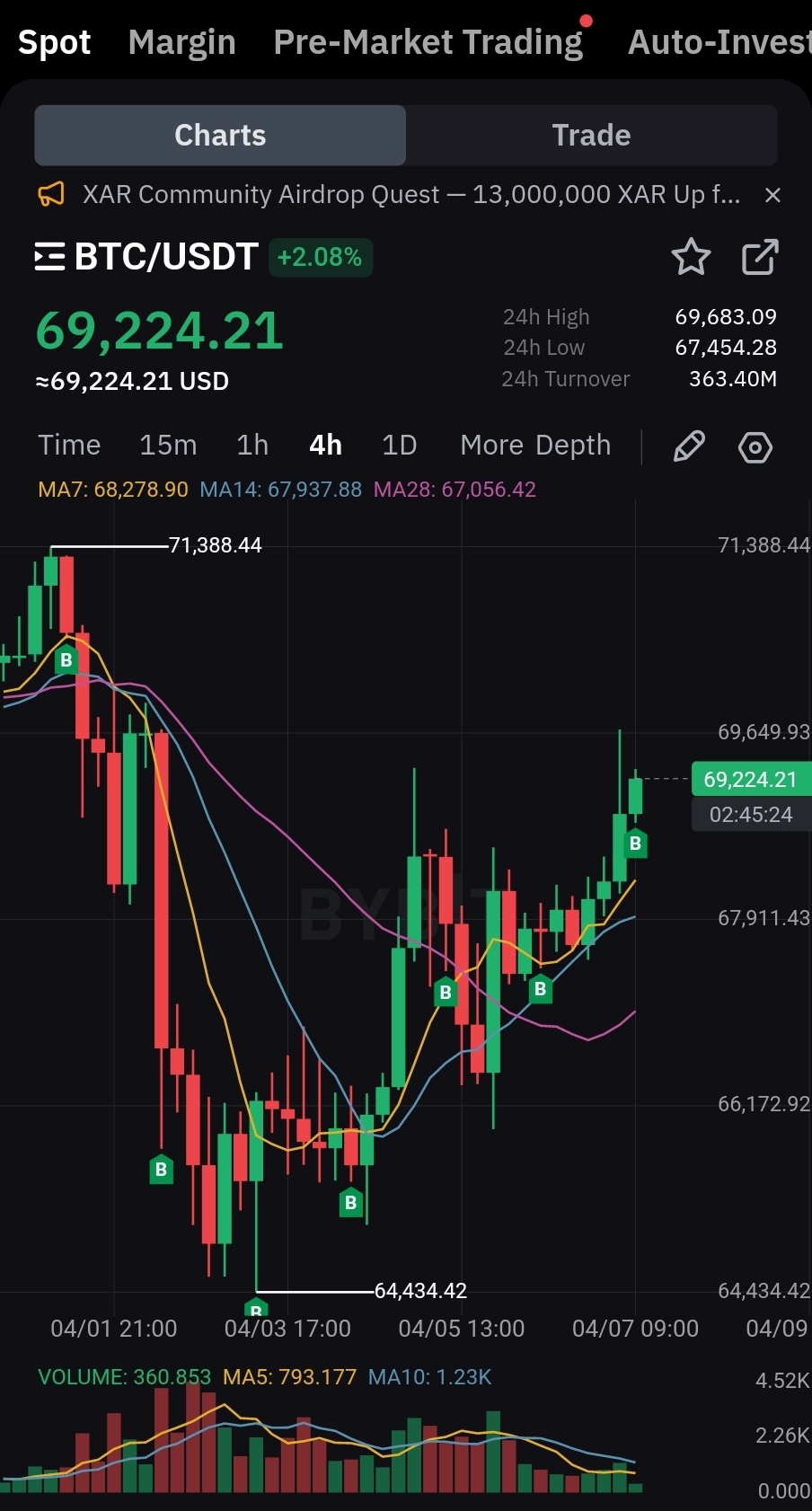Select the 4h chart interval

pos(325,446)
